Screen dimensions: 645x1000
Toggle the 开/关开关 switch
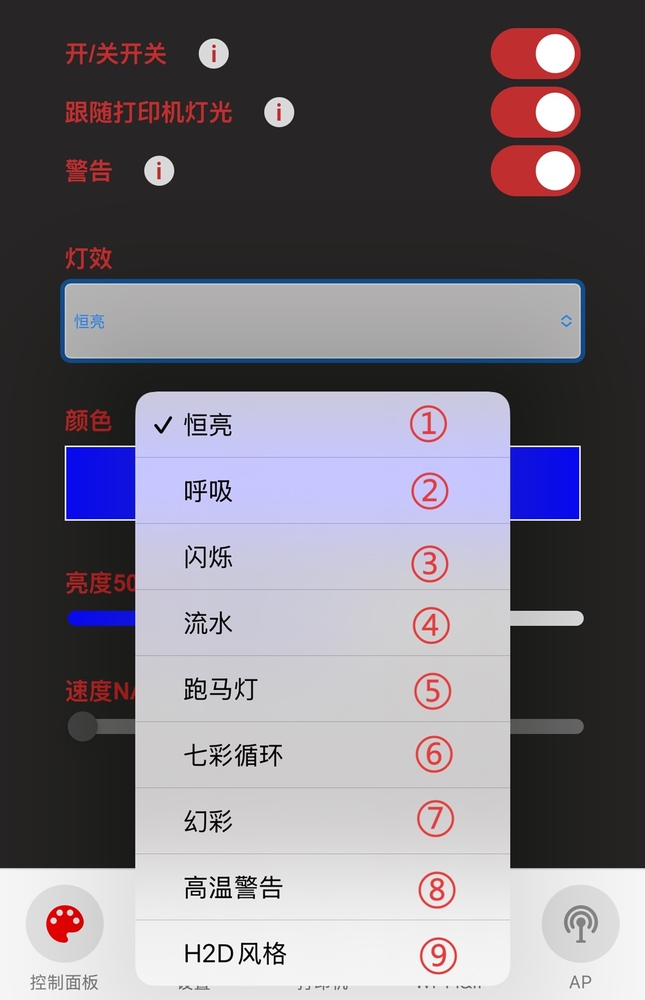(x=535, y=54)
